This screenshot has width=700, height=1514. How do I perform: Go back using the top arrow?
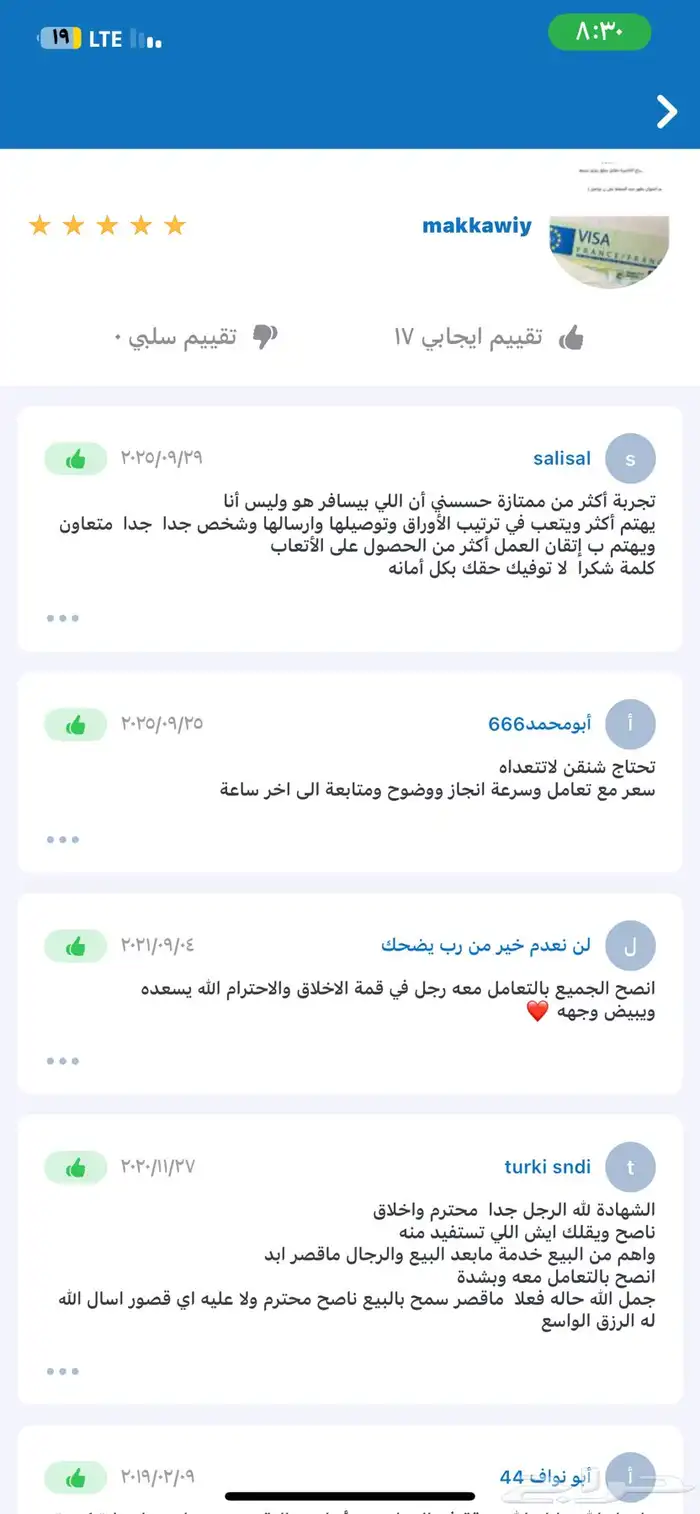[x=666, y=112]
